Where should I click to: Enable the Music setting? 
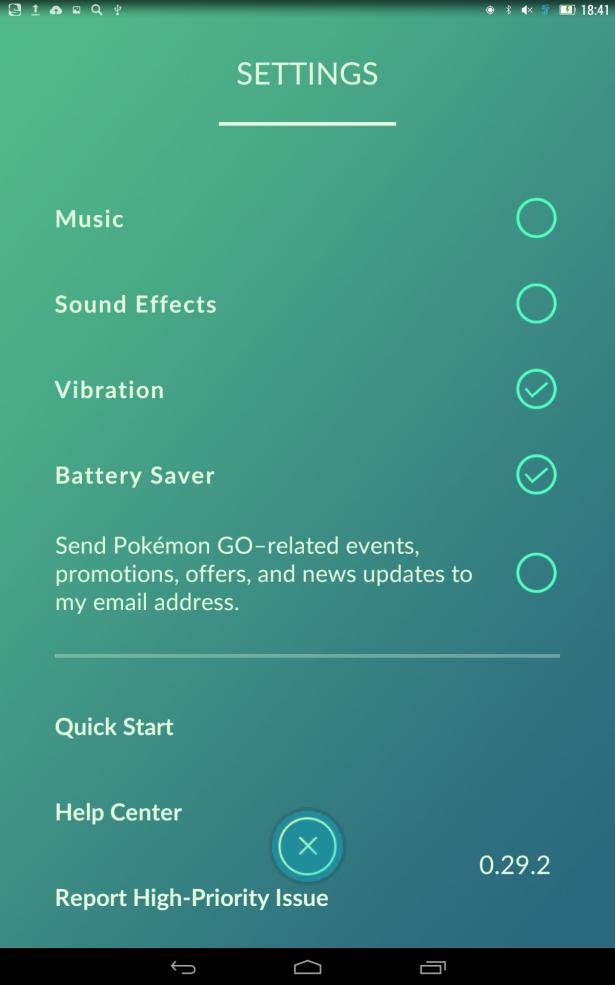click(x=536, y=218)
